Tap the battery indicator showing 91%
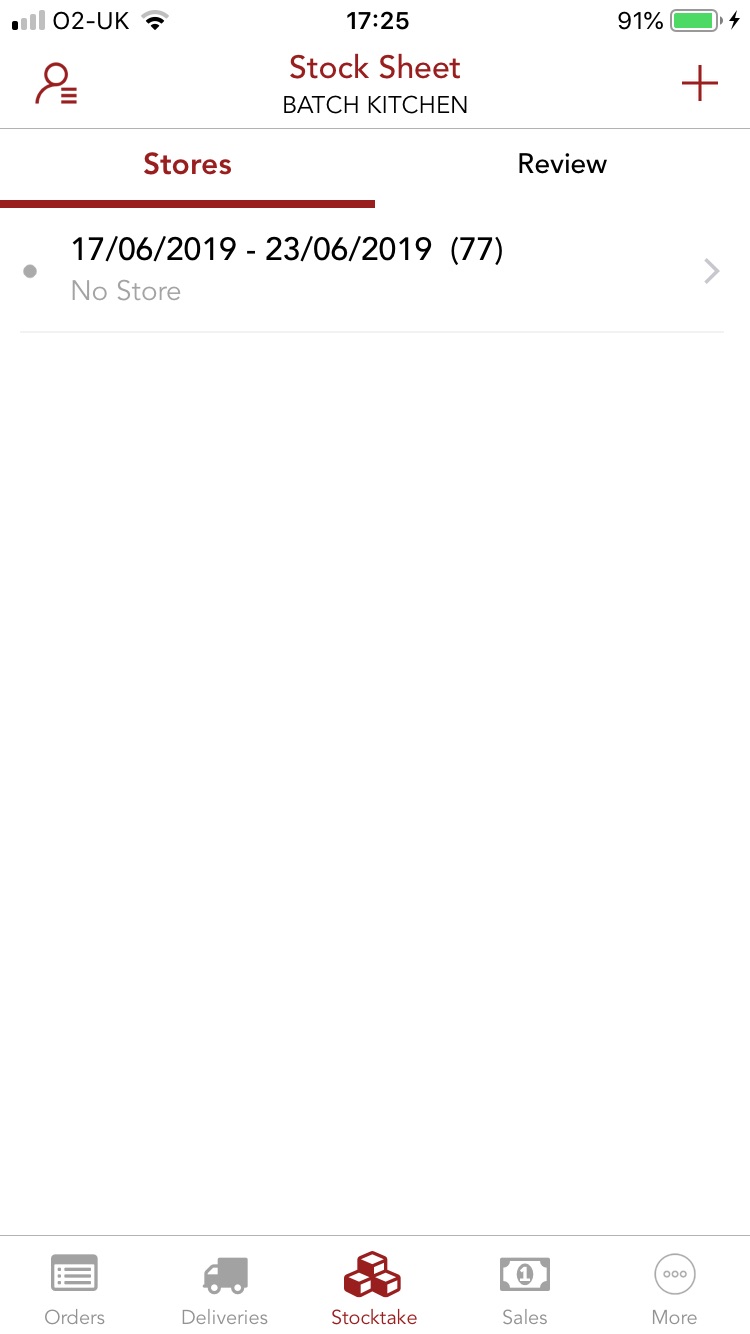 click(x=692, y=19)
